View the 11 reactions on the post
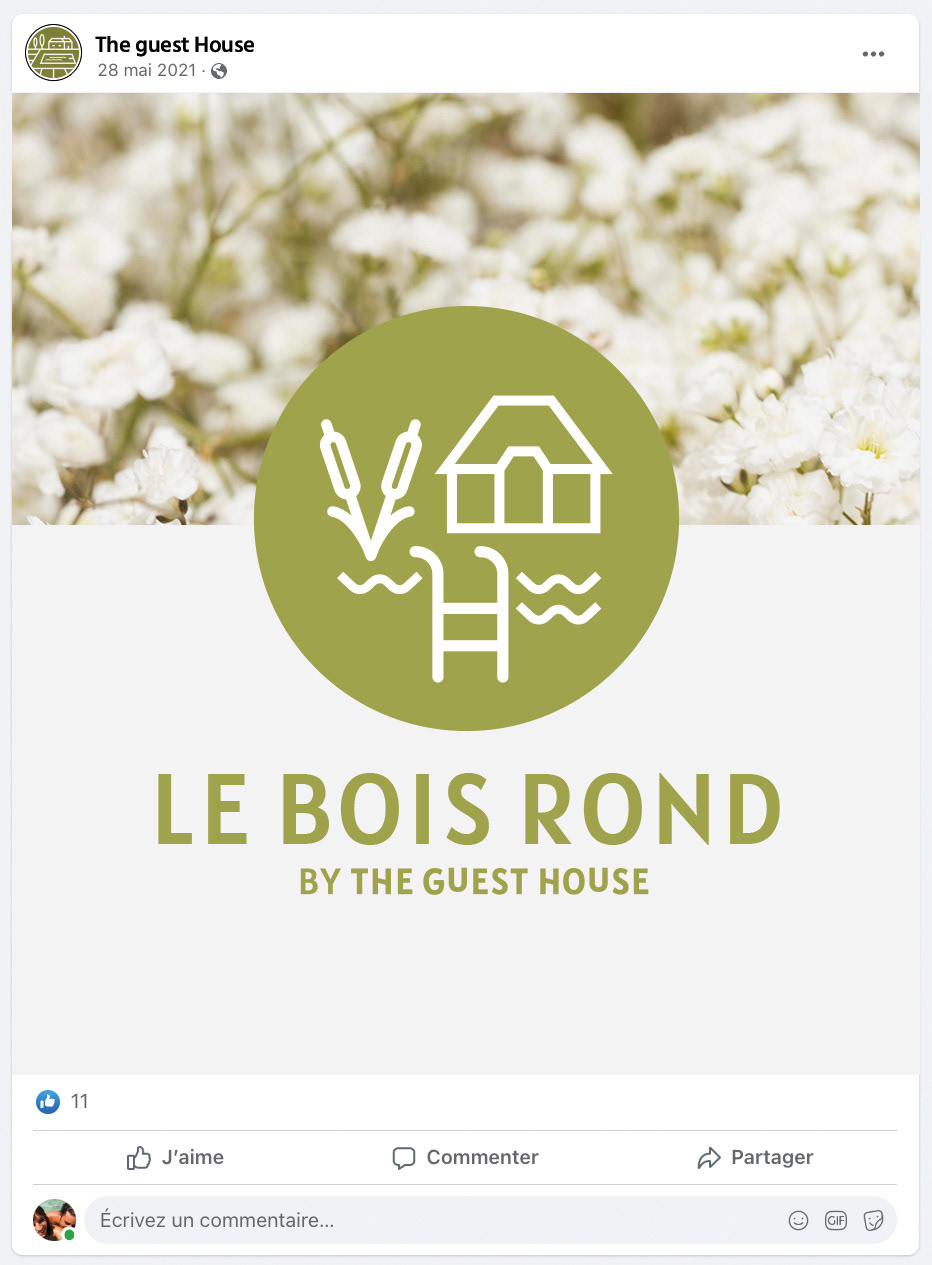This screenshot has width=932, height=1265. pyautogui.click(x=79, y=1102)
